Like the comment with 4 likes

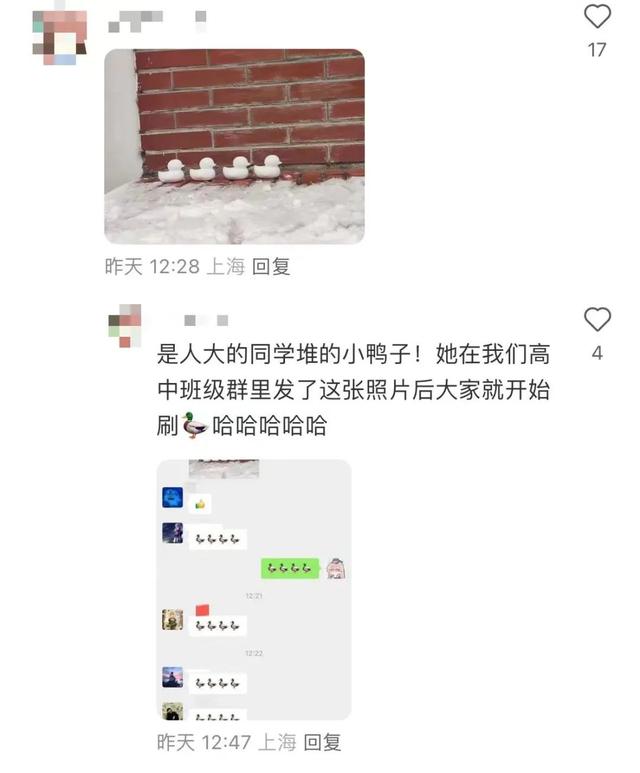597,320
